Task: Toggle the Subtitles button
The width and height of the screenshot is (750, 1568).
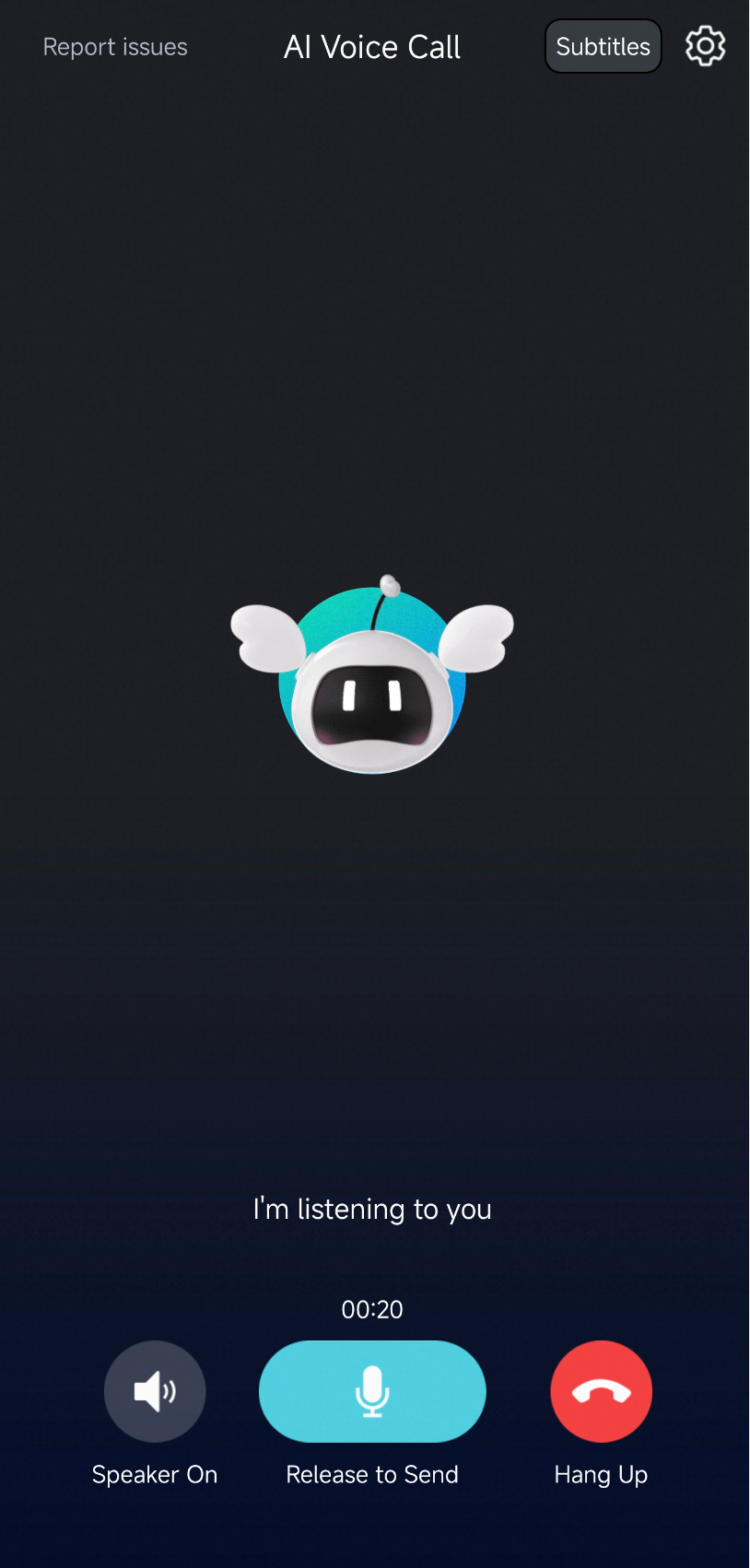Action: (603, 46)
